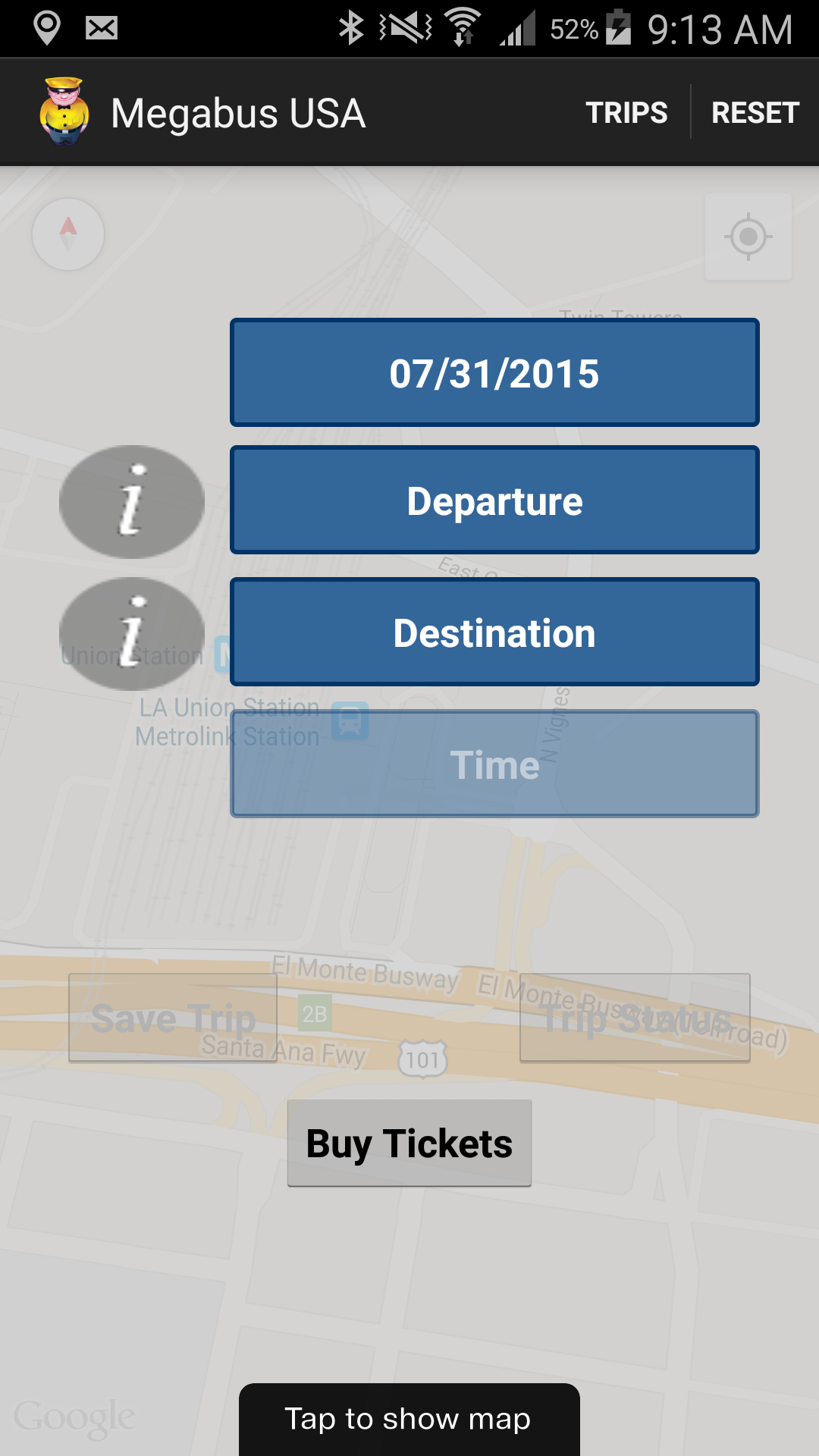View info for the Departure stop
The image size is (819, 1456).
point(132,501)
